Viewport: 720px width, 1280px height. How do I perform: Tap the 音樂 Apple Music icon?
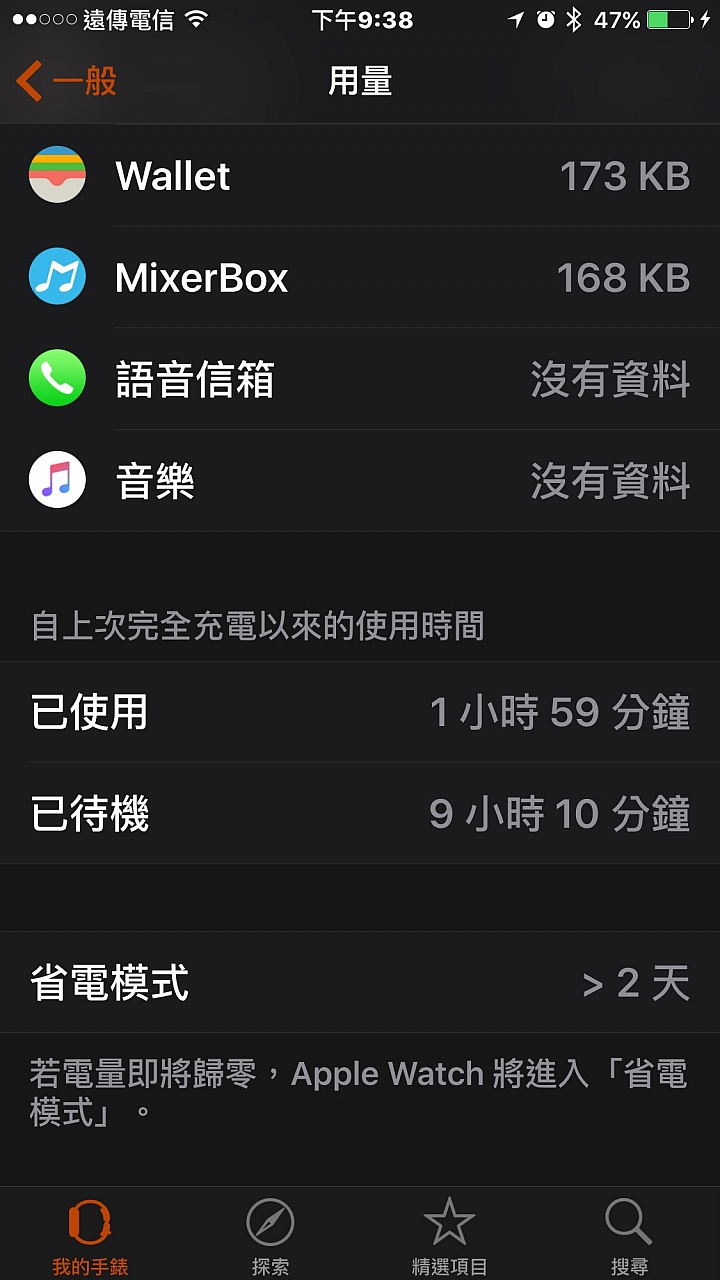(x=57, y=480)
